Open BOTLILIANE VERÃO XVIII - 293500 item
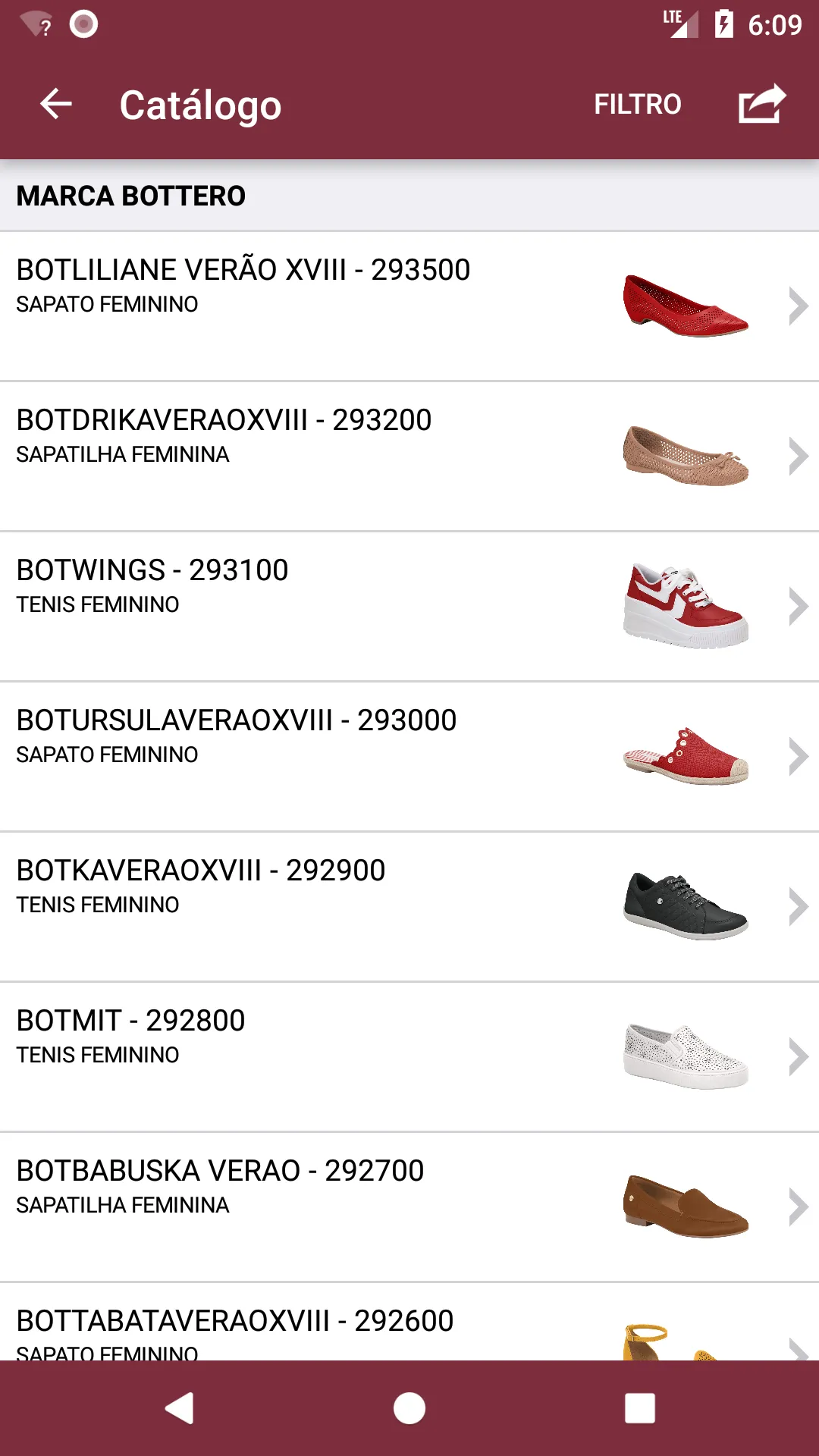 tap(409, 306)
